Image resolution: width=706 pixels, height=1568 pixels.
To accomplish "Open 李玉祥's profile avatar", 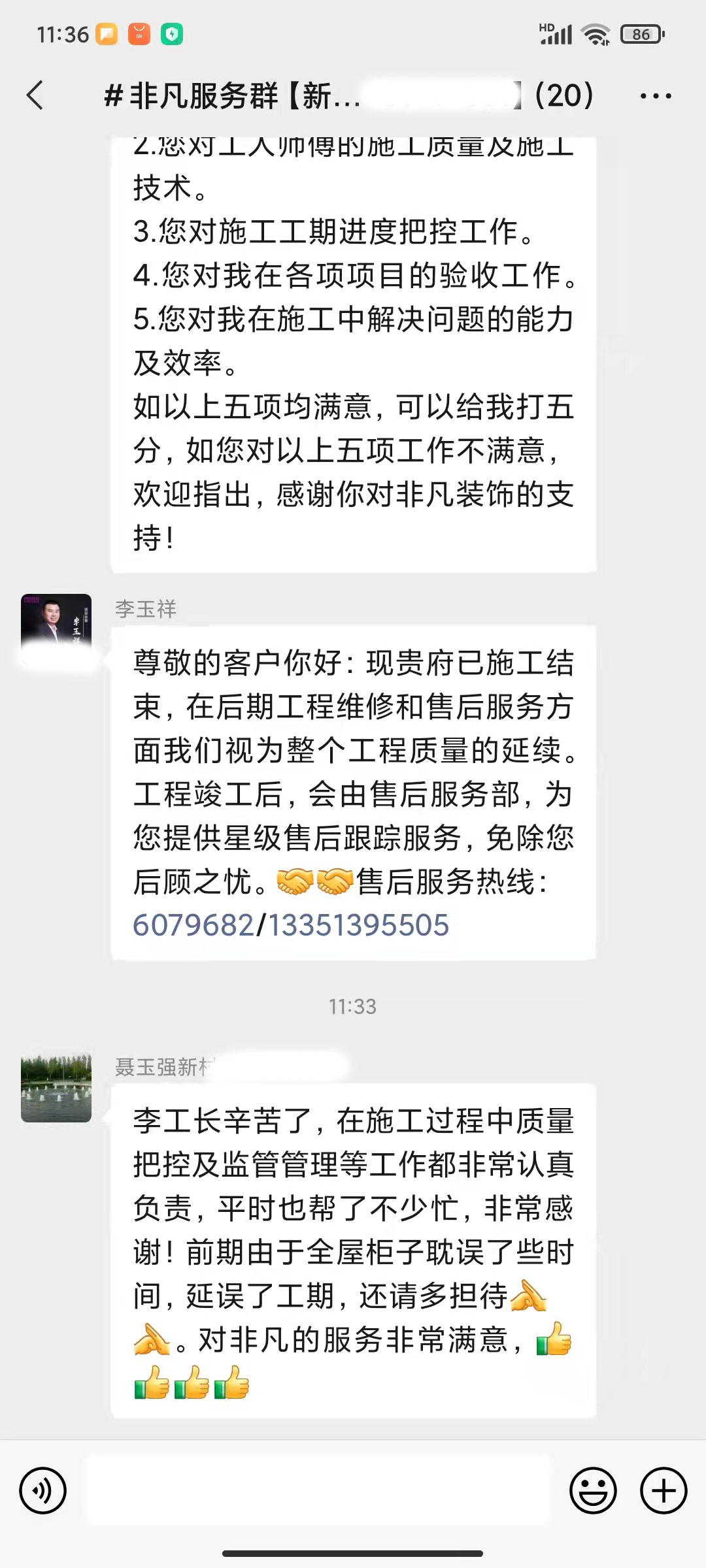I will [x=56, y=628].
